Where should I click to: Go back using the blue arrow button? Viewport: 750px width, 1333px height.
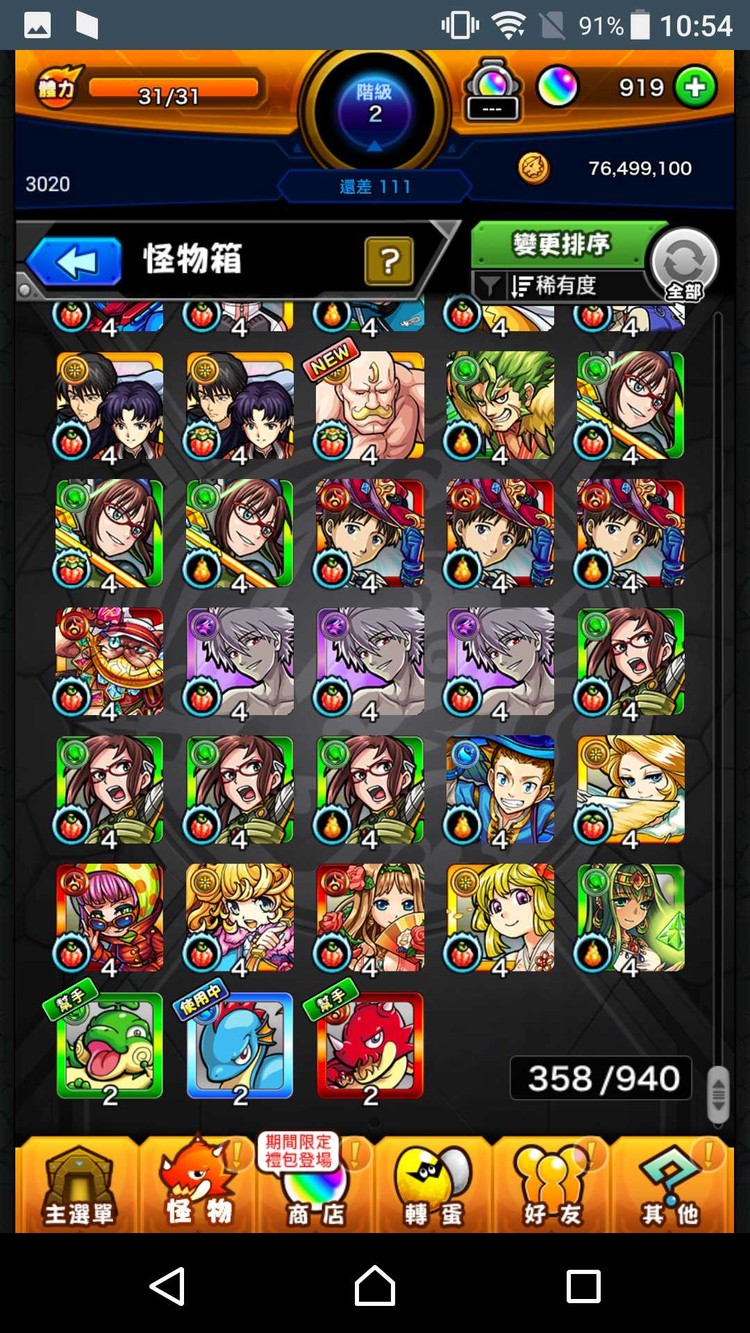click(x=75, y=261)
